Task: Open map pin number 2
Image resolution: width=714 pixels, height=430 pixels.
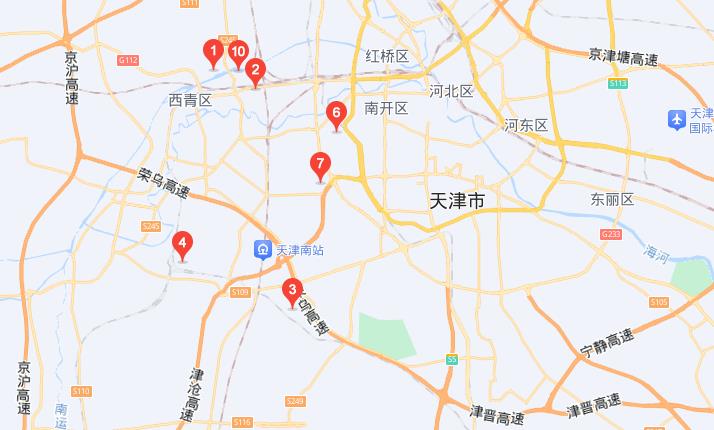Action: click(x=255, y=71)
